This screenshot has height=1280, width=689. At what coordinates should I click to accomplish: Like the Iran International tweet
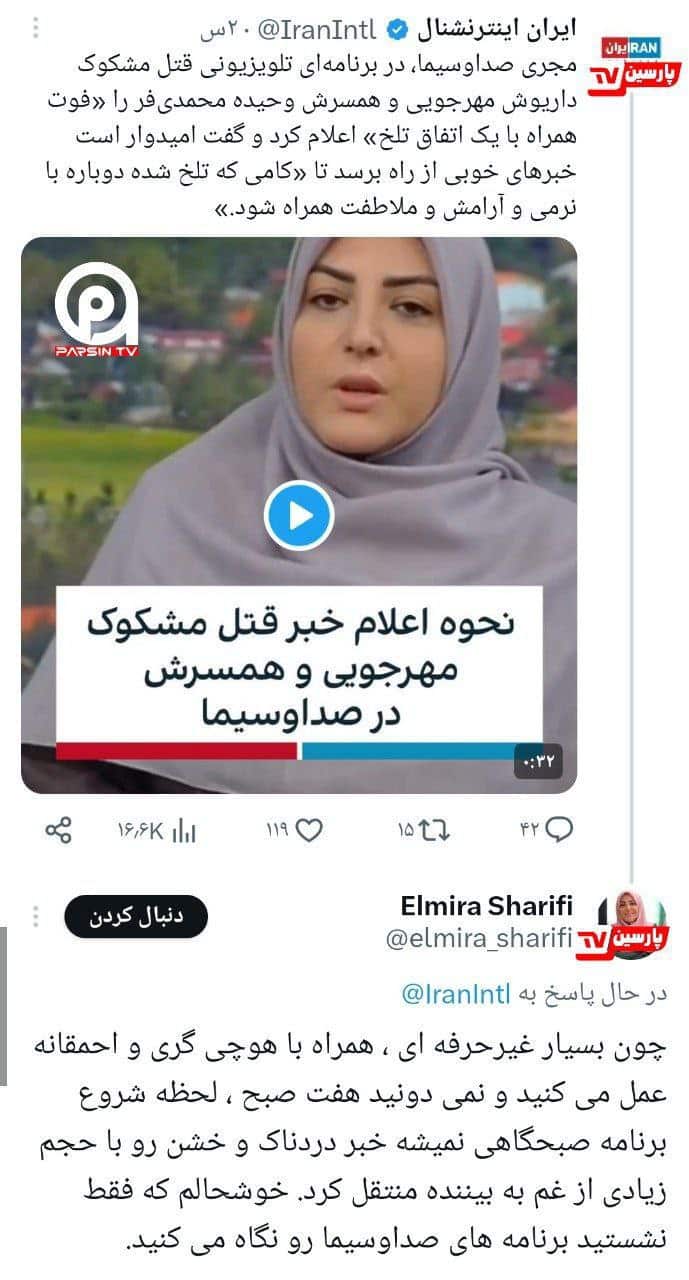click(309, 829)
